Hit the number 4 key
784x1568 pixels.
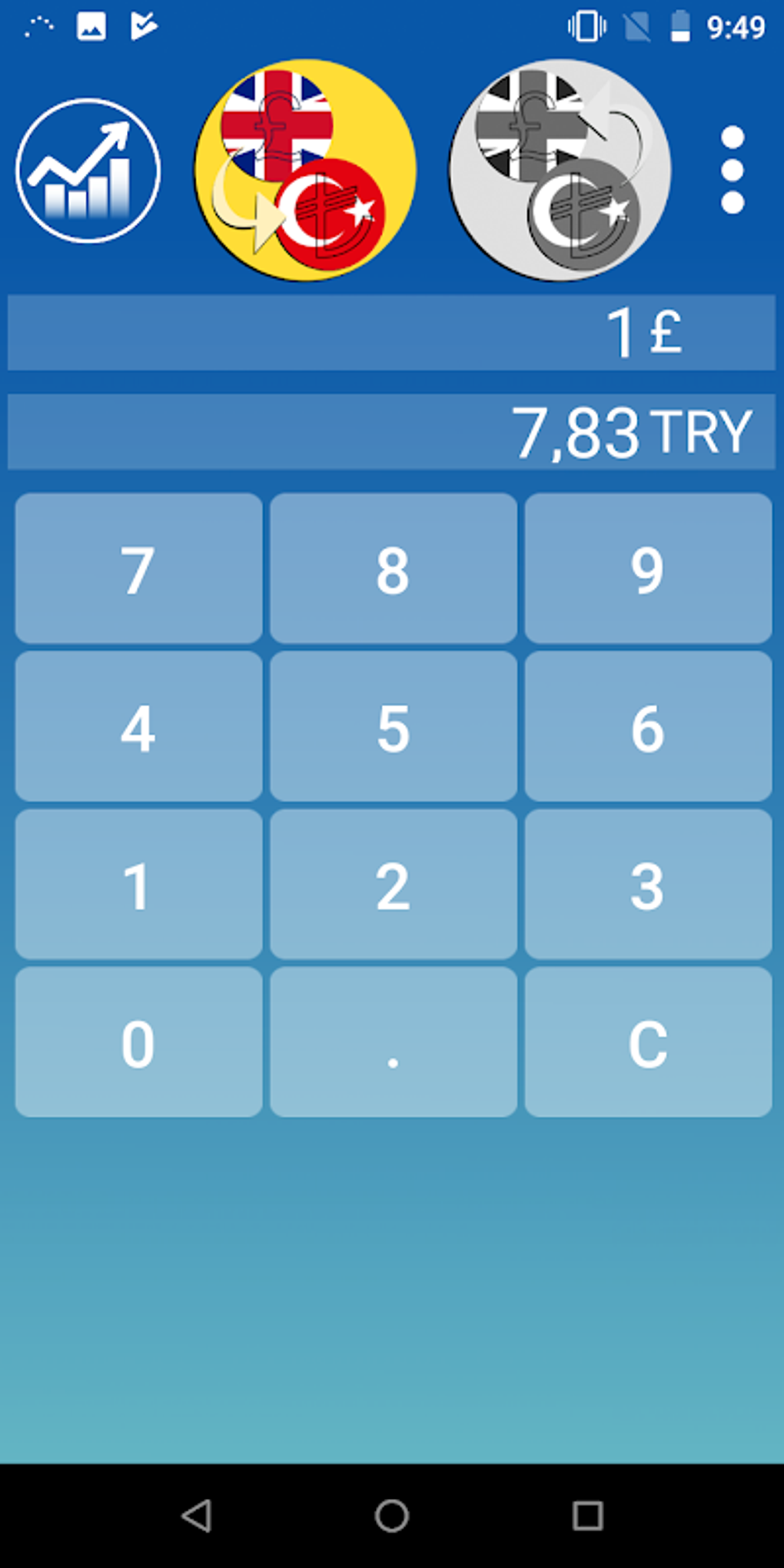pos(138,727)
